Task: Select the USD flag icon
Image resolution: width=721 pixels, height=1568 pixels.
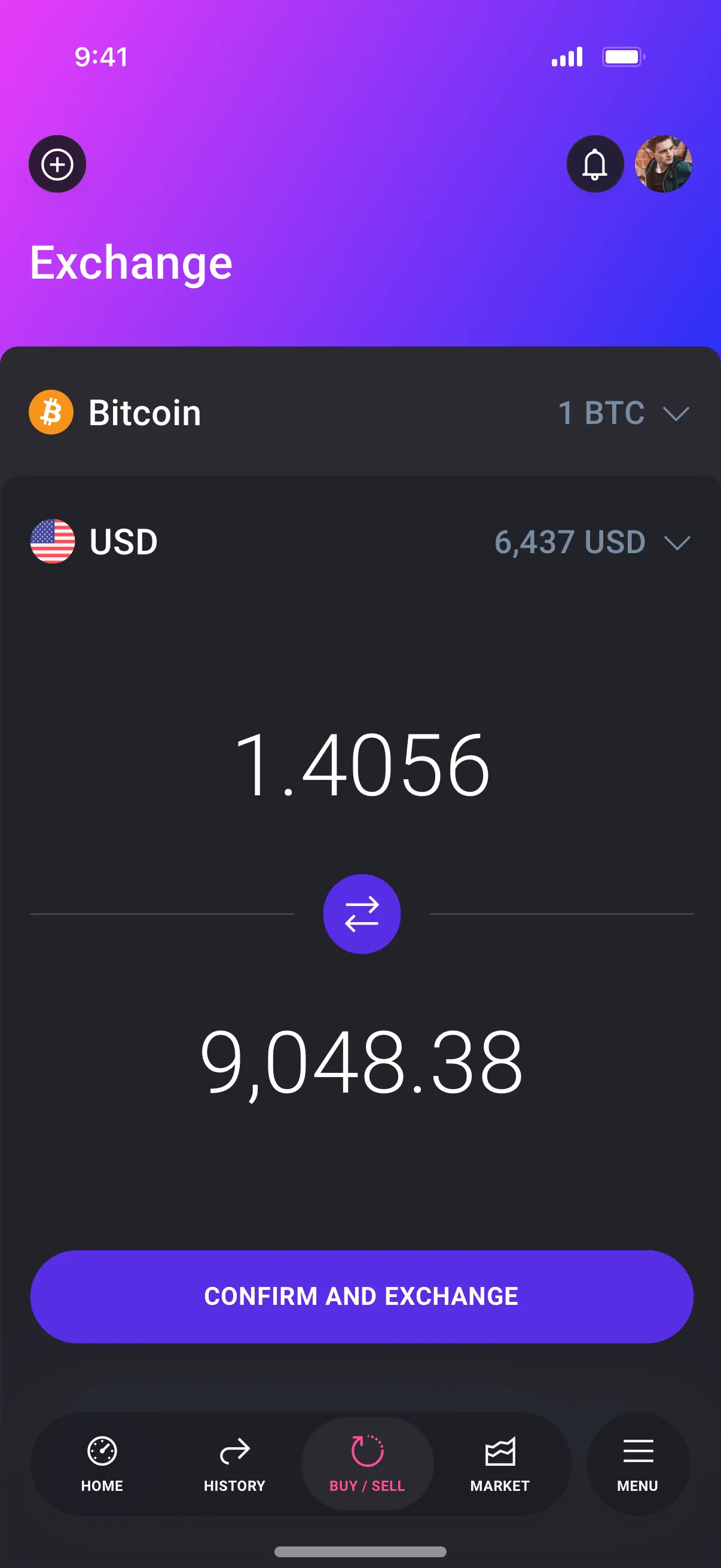Action: click(52, 542)
